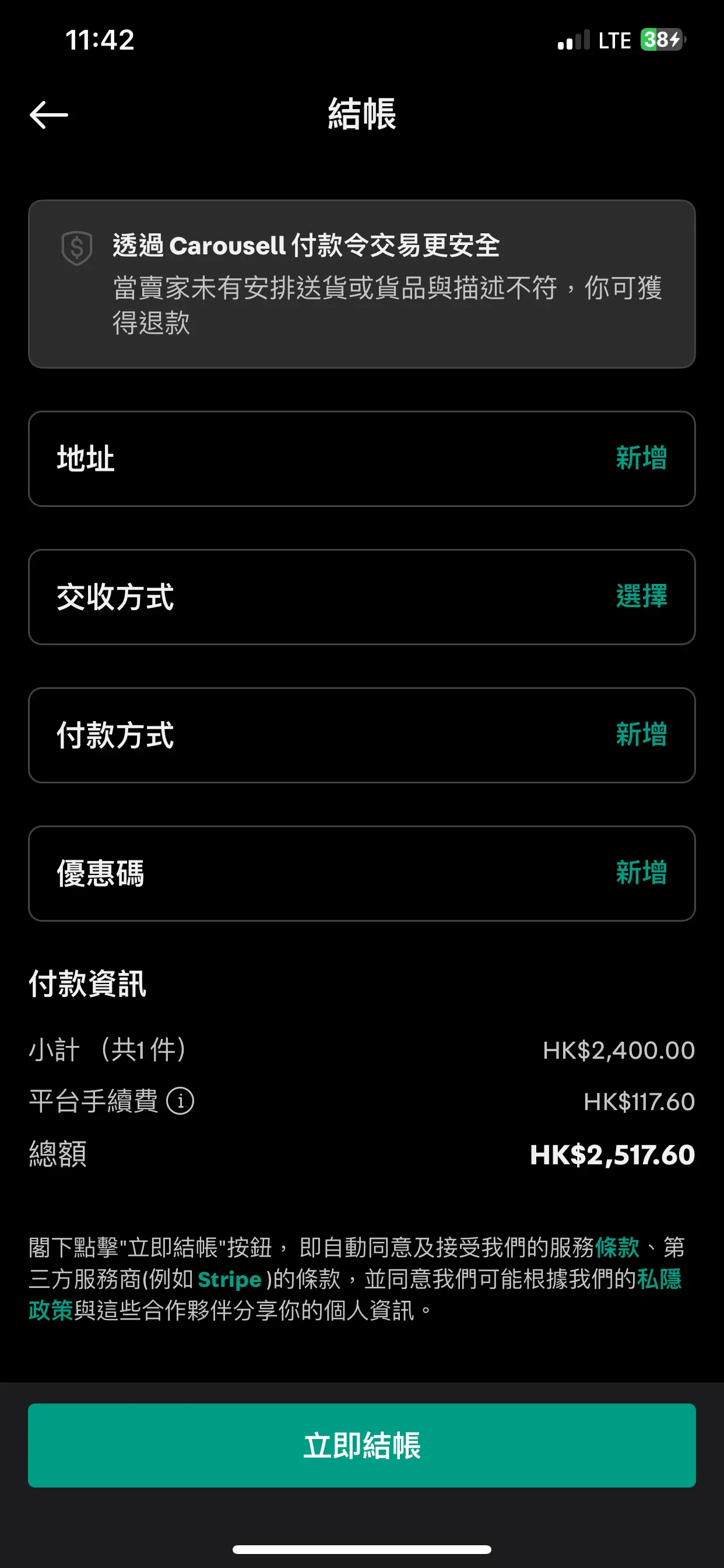Open the service 條款 link
724x1568 pixels.
tap(617, 1247)
